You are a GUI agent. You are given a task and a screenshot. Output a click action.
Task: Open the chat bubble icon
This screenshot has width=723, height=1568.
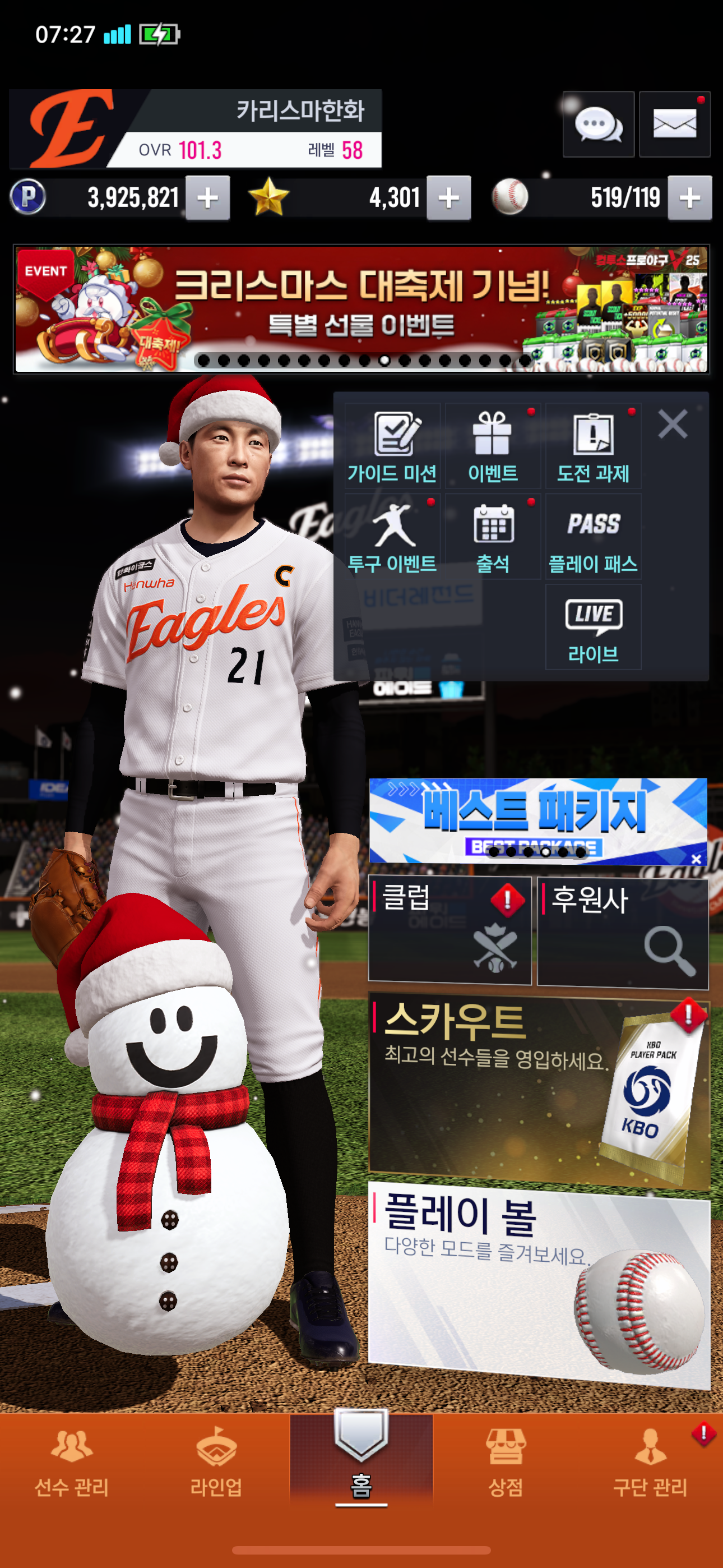[x=597, y=125]
